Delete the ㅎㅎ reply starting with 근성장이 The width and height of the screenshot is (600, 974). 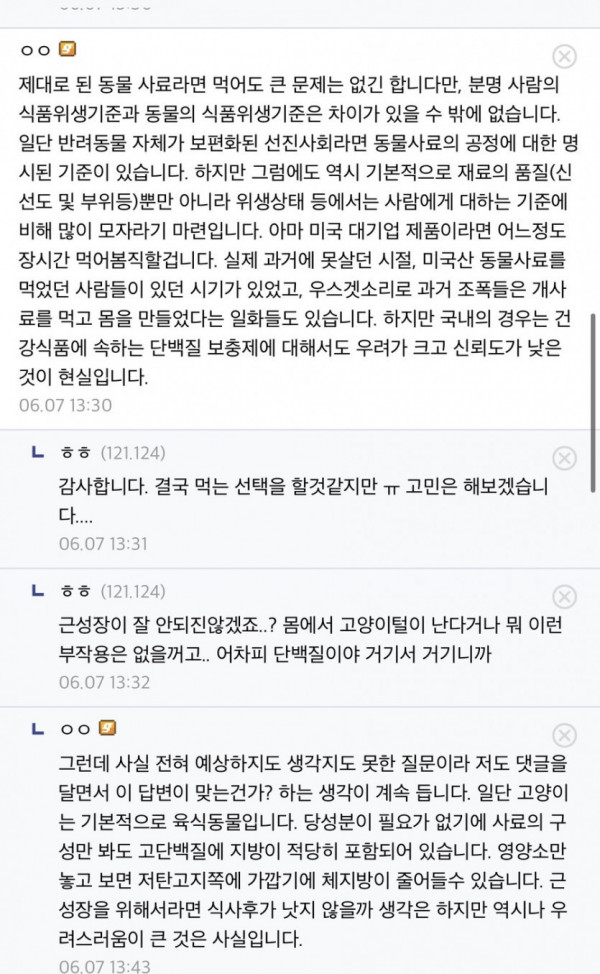point(565,597)
